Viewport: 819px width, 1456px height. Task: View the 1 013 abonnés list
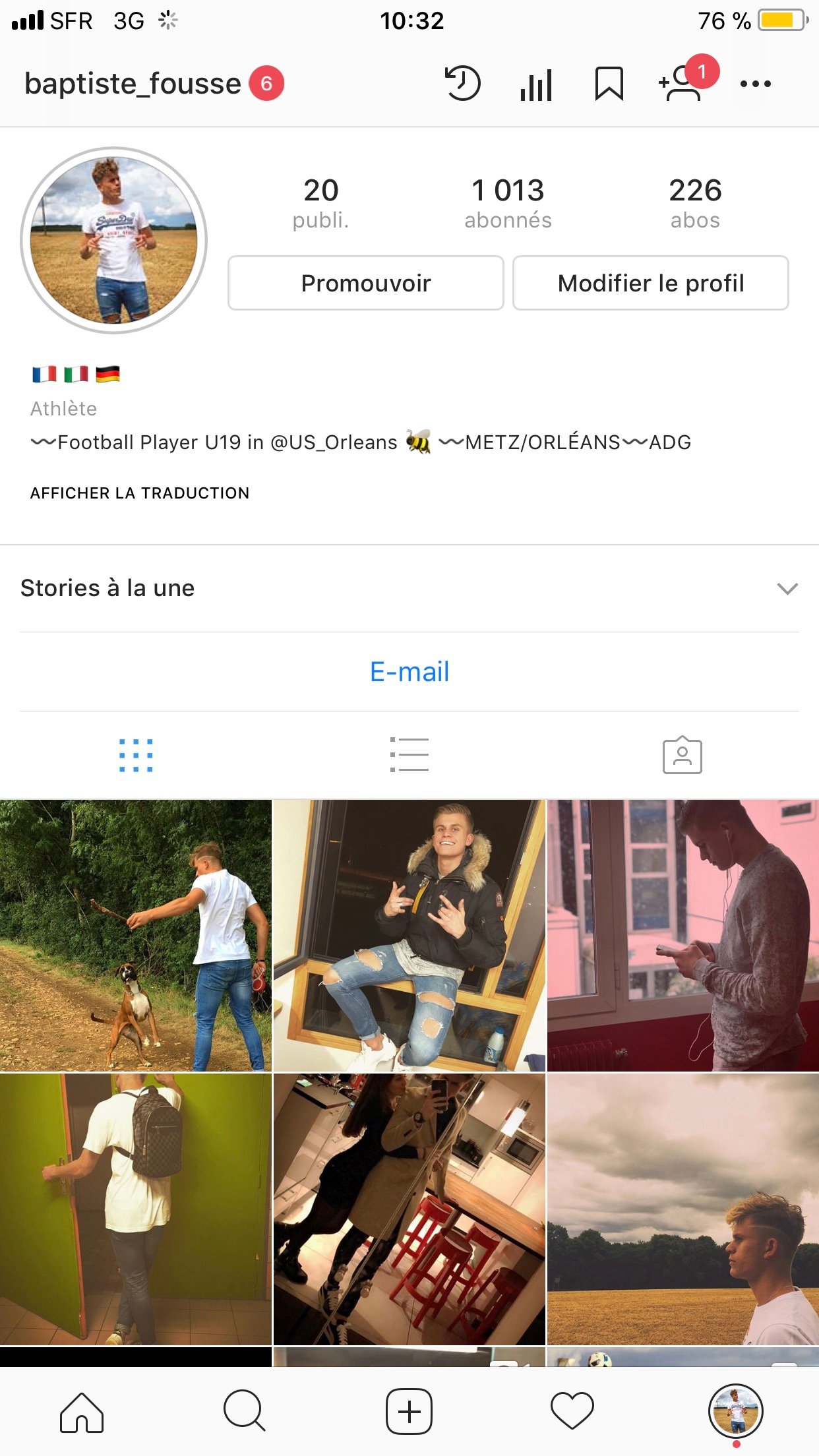pos(508,203)
